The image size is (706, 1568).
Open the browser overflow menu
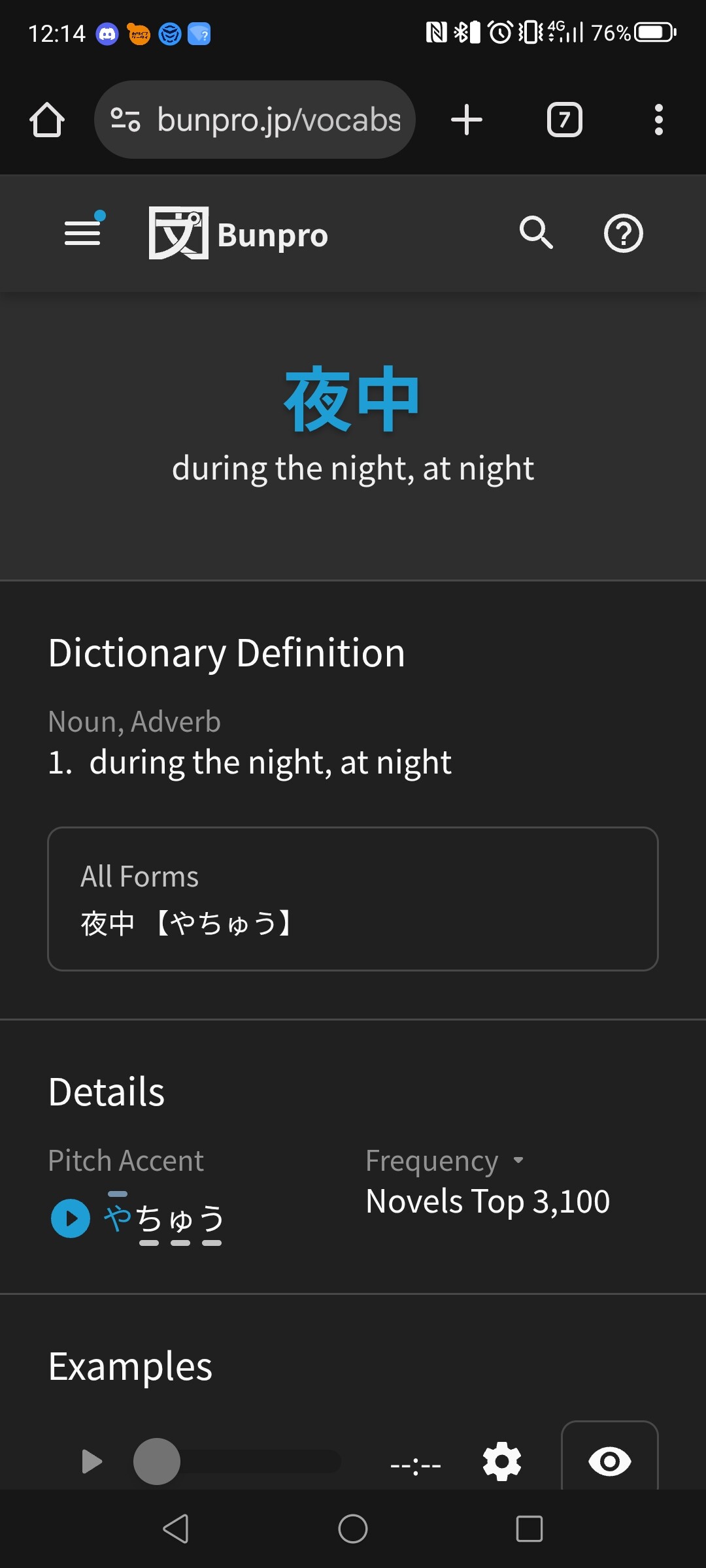(658, 120)
